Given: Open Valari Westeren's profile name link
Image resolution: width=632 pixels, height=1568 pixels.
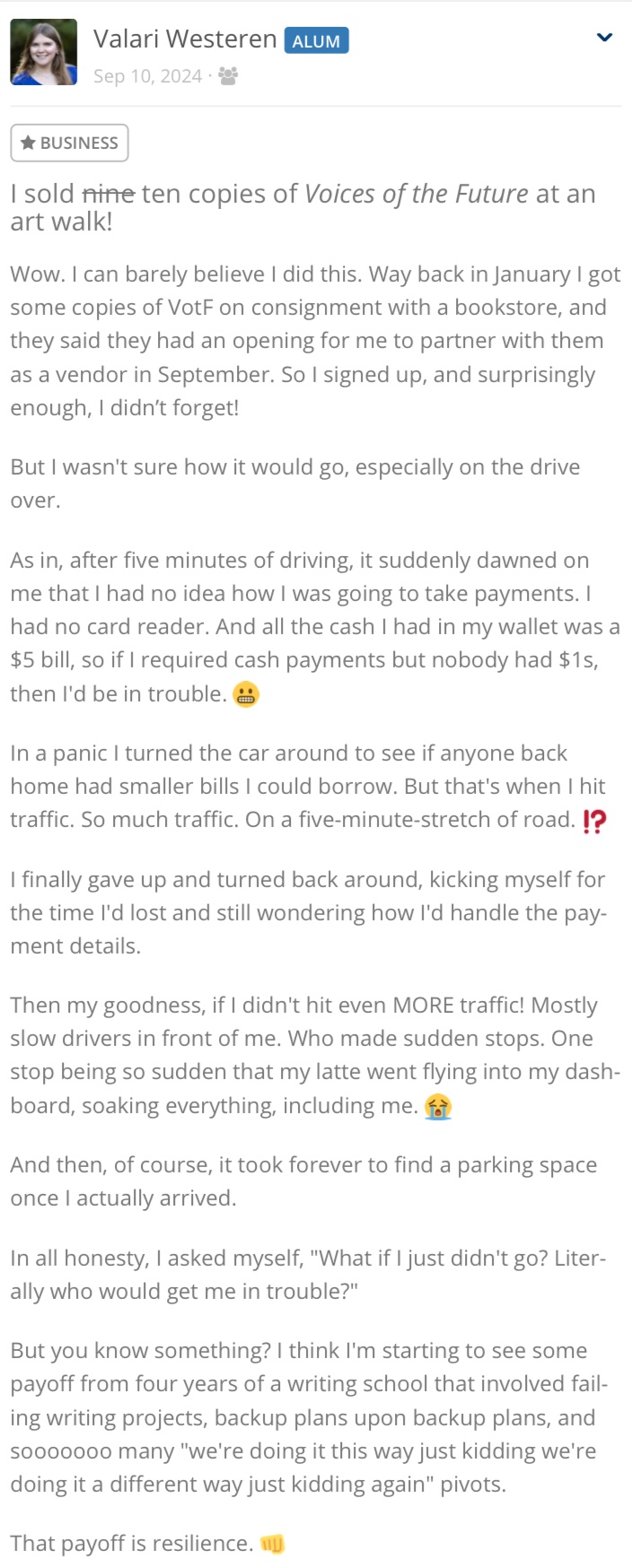Looking at the screenshot, I should point(185,39).
